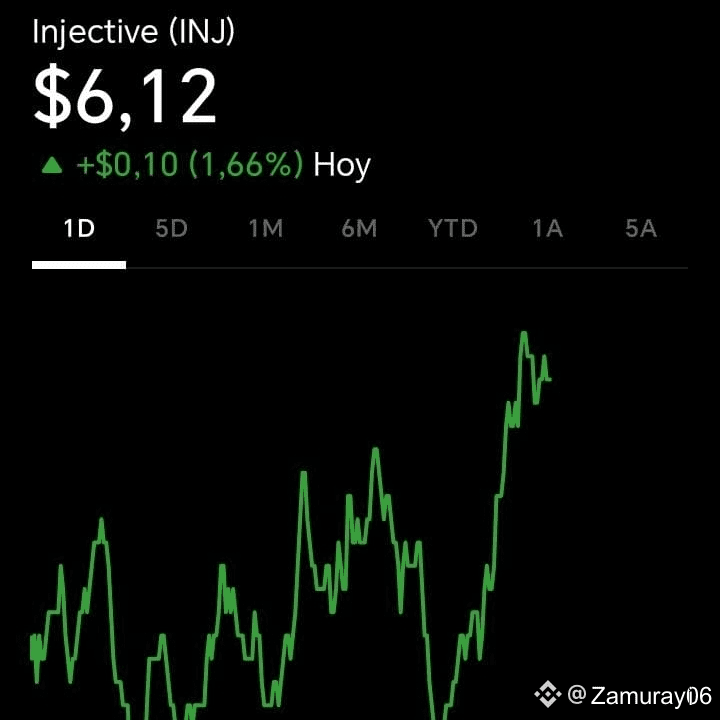Viewport: 720px width, 720px height.
Task: Switch chart to 6M range
Action: point(359,229)
